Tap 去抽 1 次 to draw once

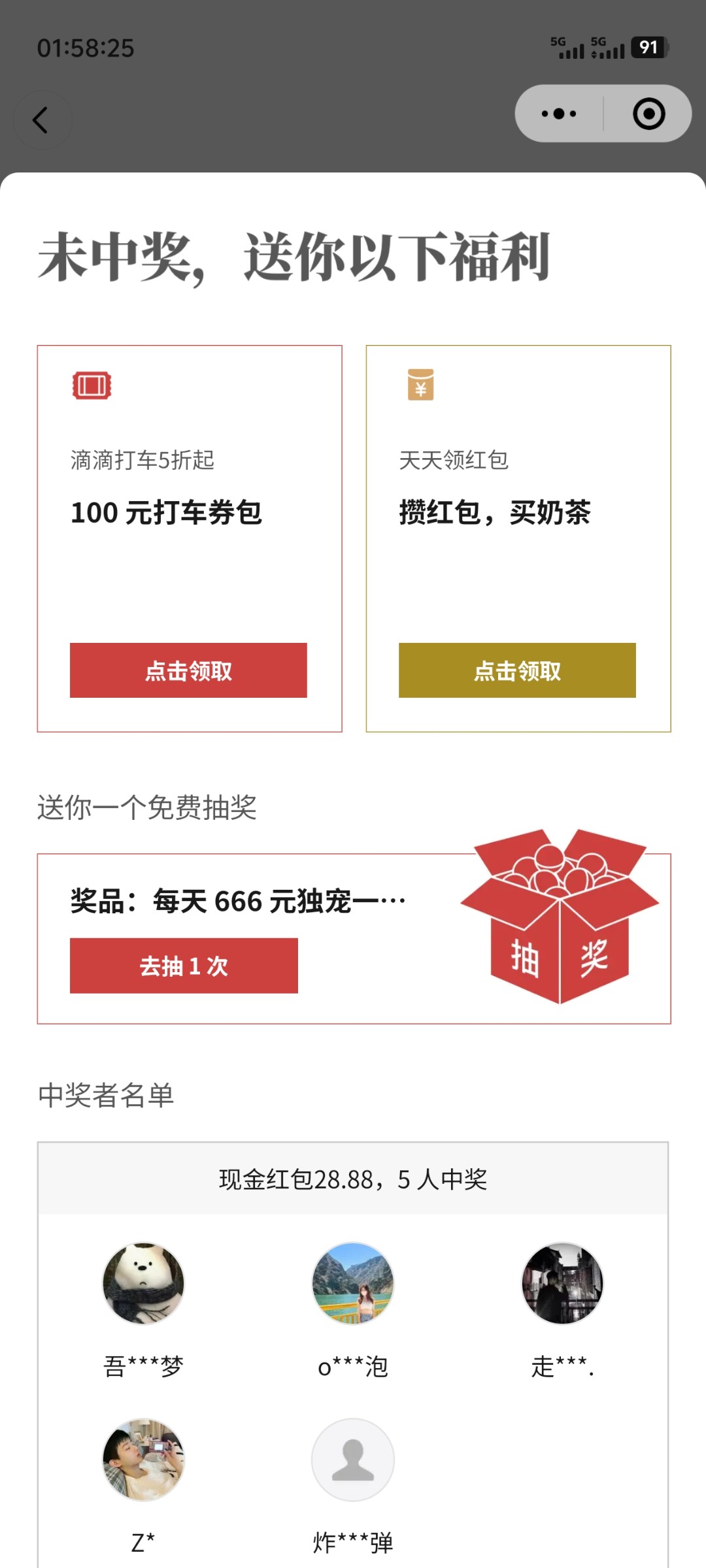[x=184, y=966]
